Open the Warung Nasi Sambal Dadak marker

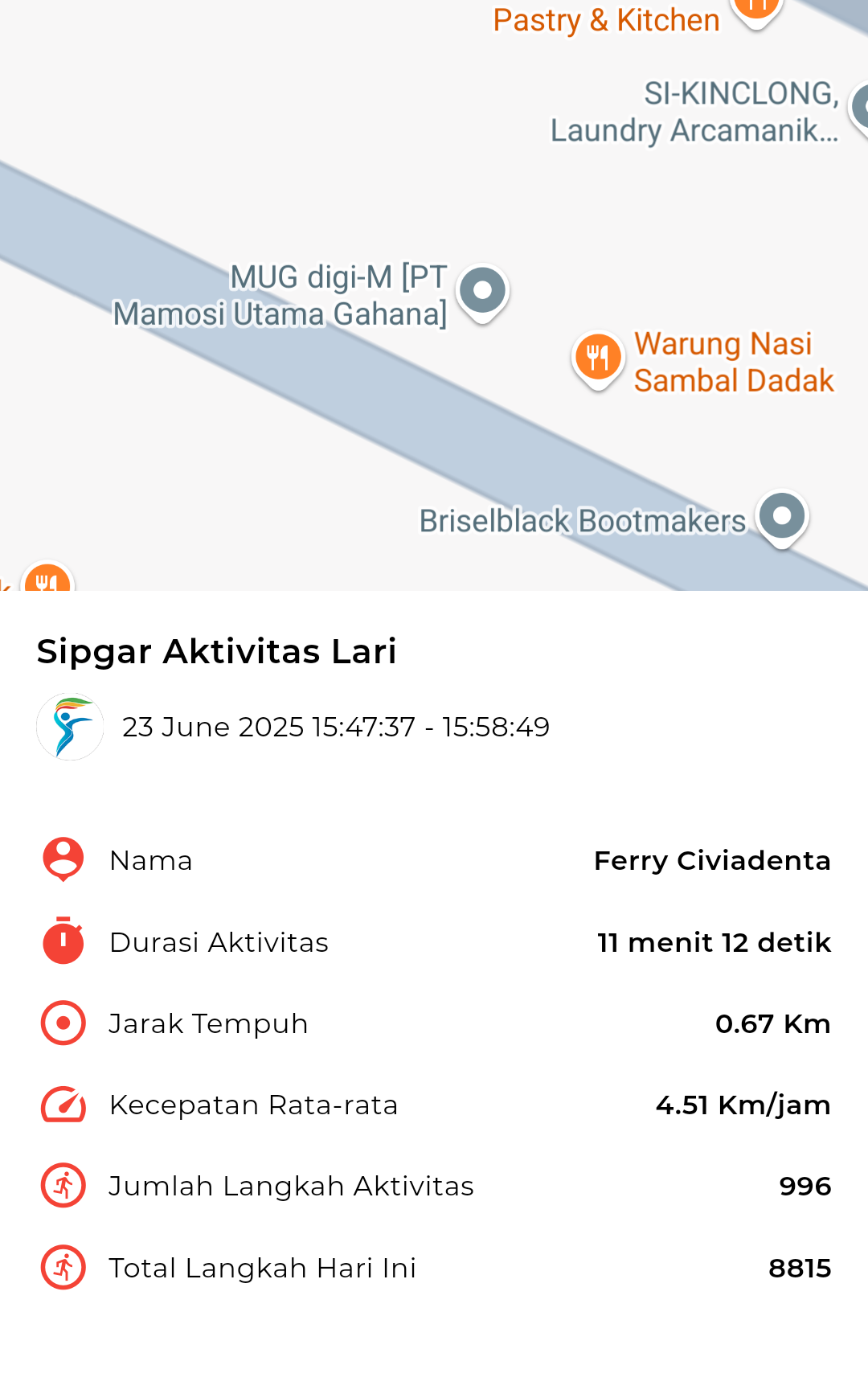click(x=598, y=360)
